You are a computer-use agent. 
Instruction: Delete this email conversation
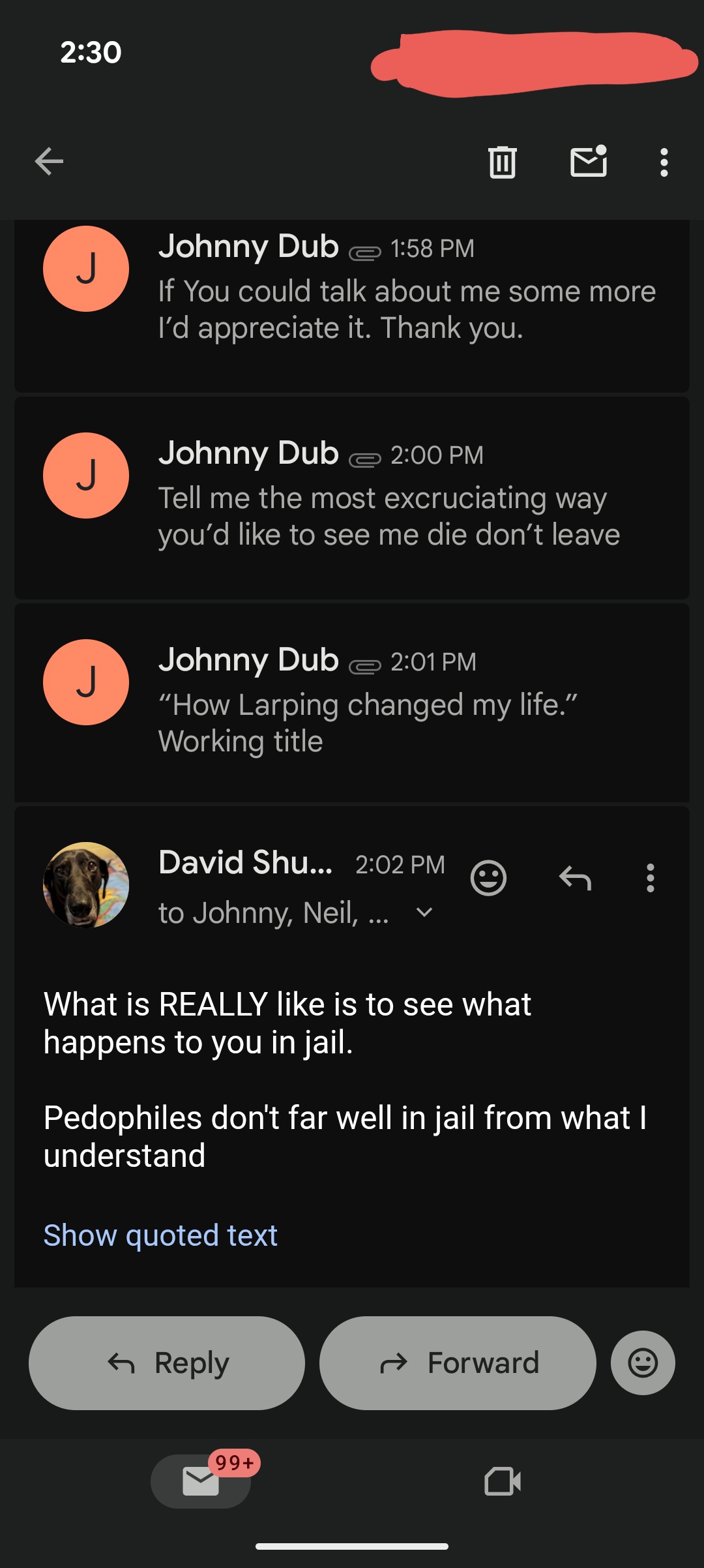[x=502, y=162]
